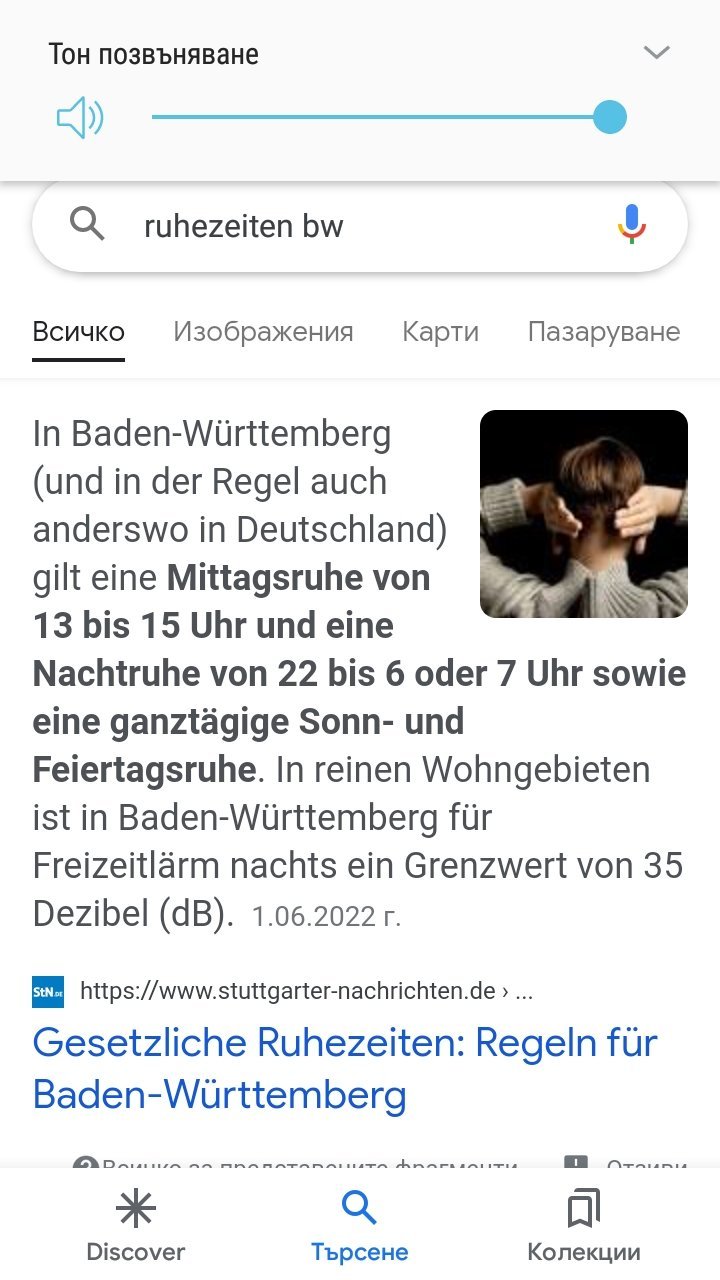
Task: Switch to the Всичко tab
Action: [x=79, y=332]
